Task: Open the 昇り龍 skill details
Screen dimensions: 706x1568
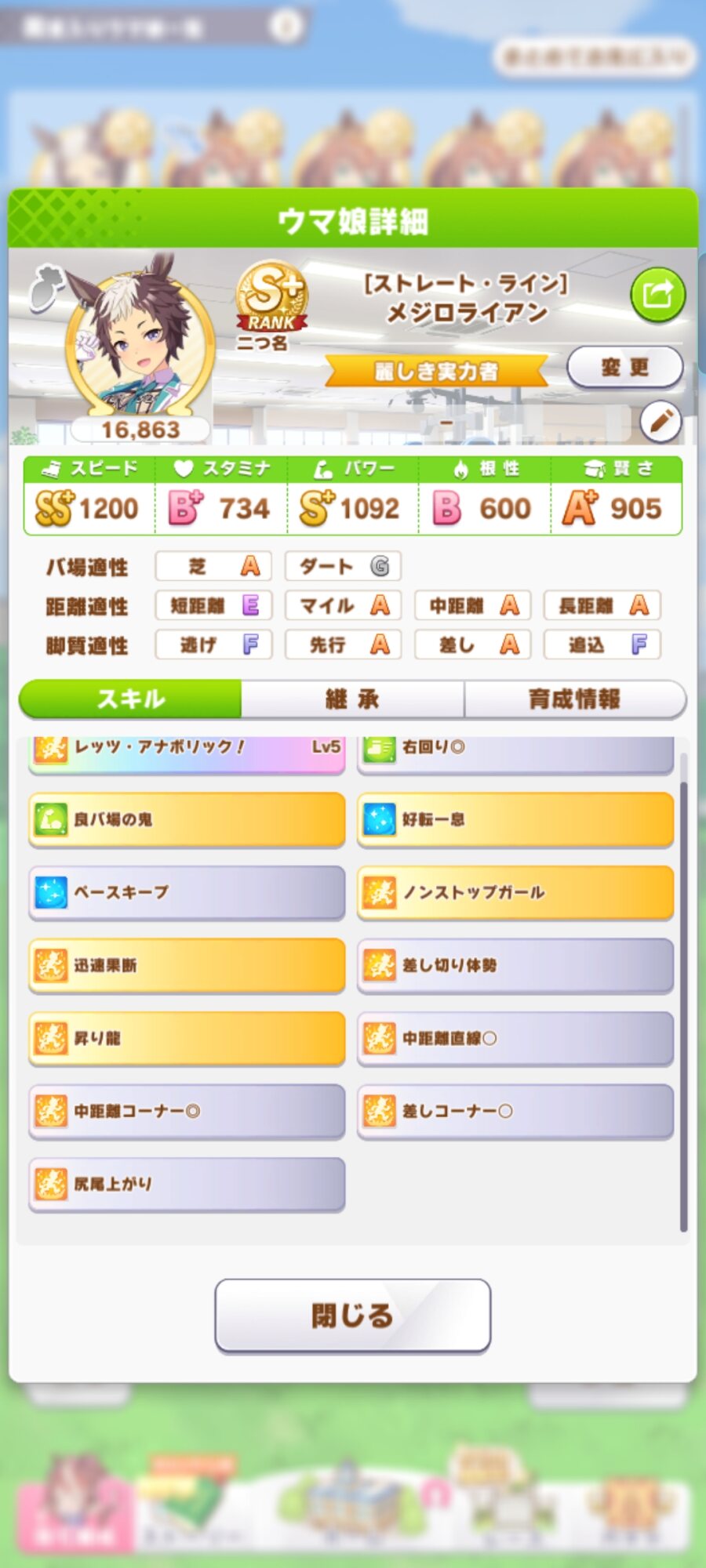Action: tap(187, 1038)
